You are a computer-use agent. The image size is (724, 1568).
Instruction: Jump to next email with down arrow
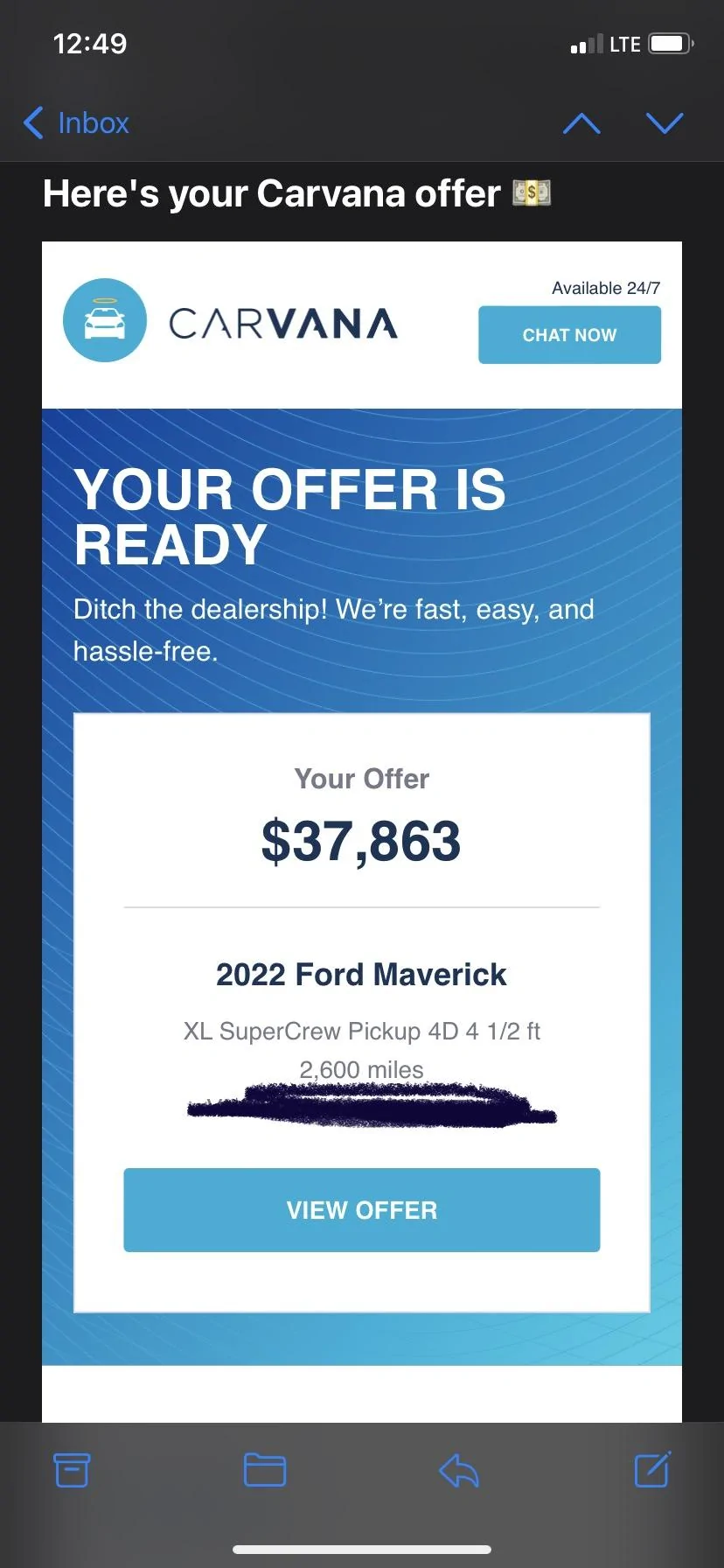coord(665,123)
